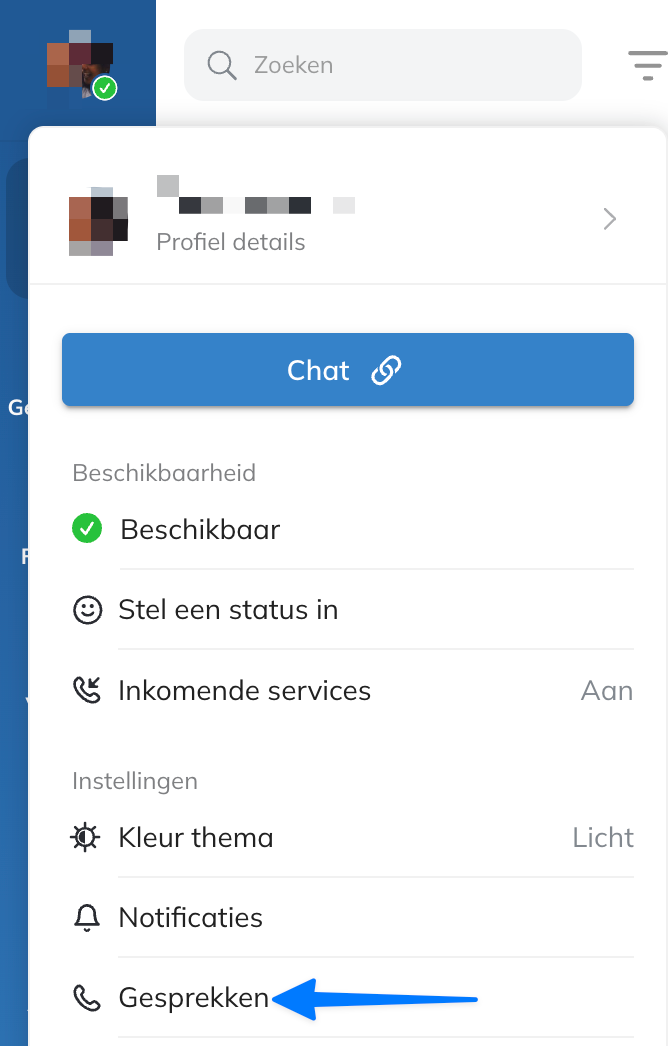The width and height of the screenshot is (668, 1046).
Task: Tap the Zoeken search field
Action: click(382, 65)
